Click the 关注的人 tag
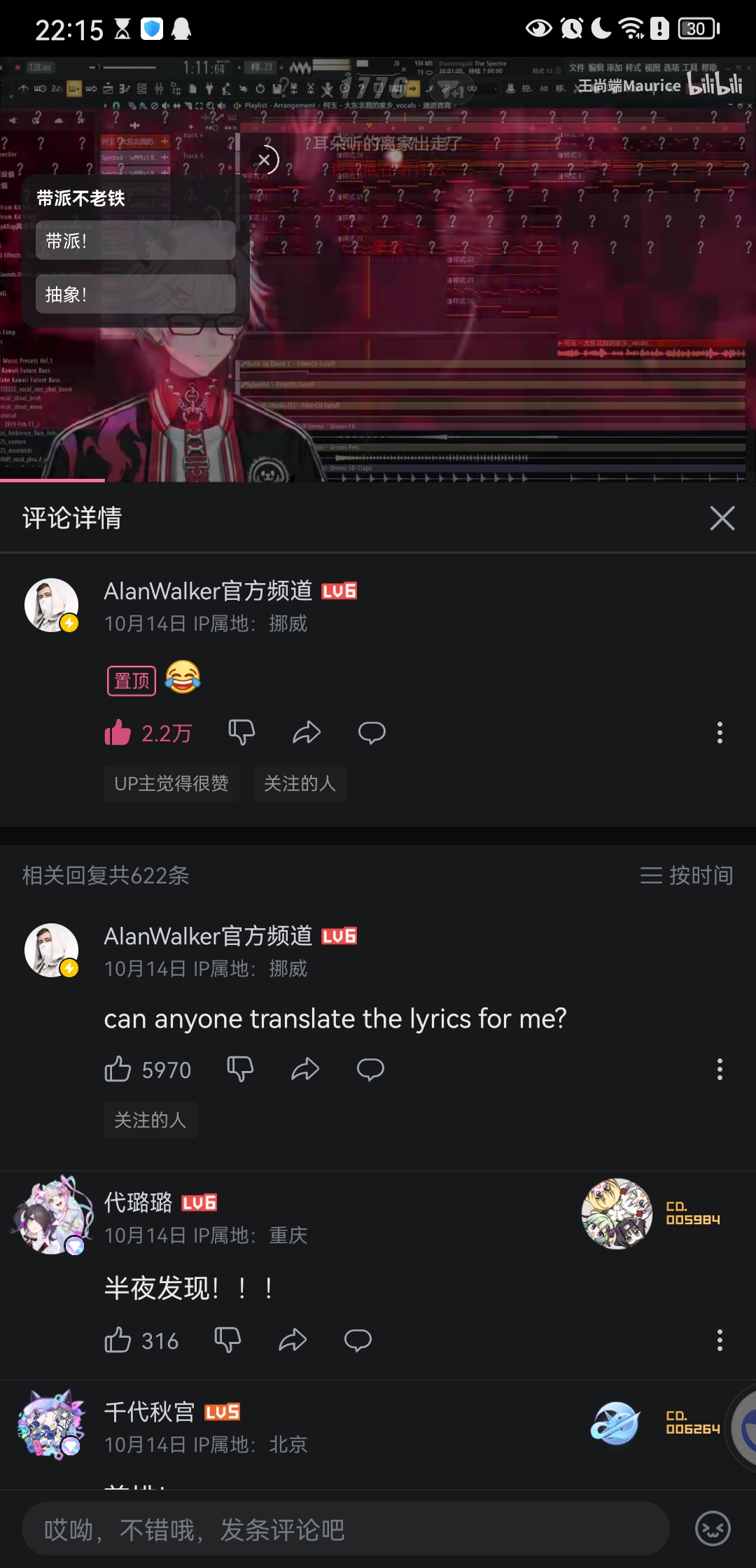 click(300, 783)
